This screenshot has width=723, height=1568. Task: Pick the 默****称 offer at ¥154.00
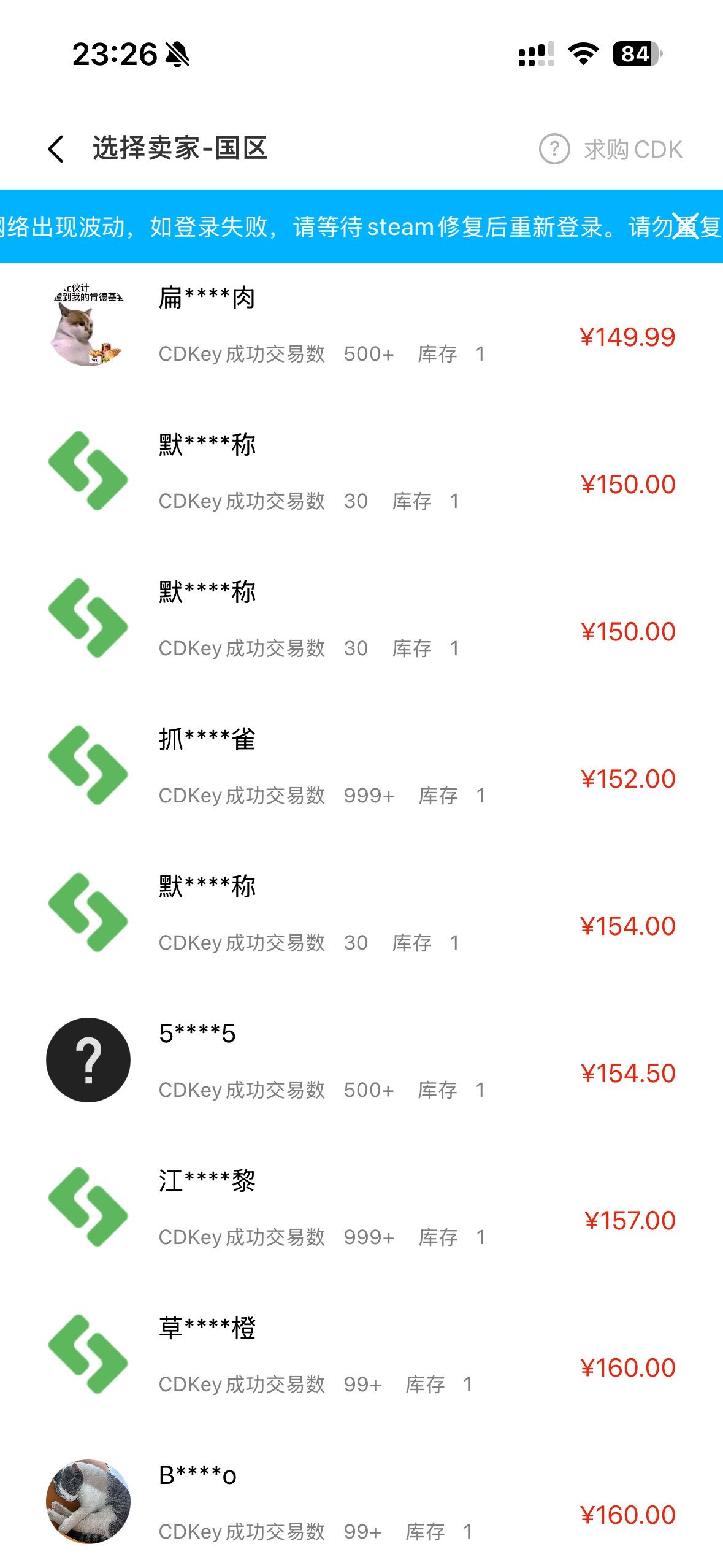[361, 913]
